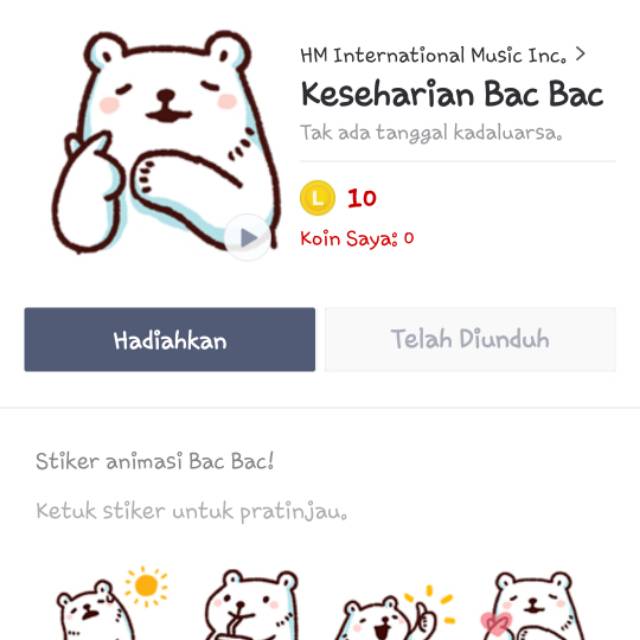Preview the thinking bear sticker

tap(250, 605)
